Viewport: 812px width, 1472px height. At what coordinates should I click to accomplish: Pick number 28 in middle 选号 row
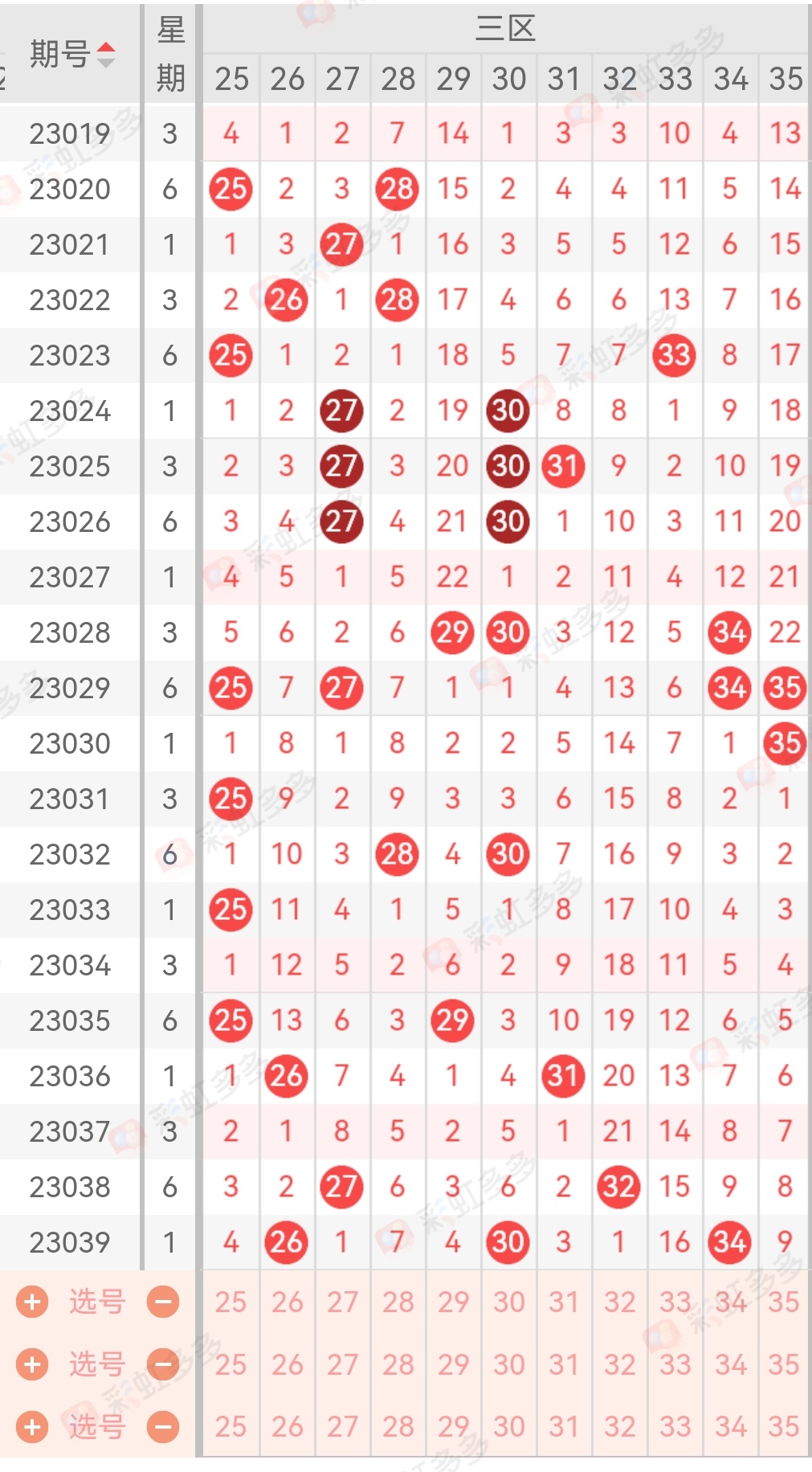point(398,1364)
